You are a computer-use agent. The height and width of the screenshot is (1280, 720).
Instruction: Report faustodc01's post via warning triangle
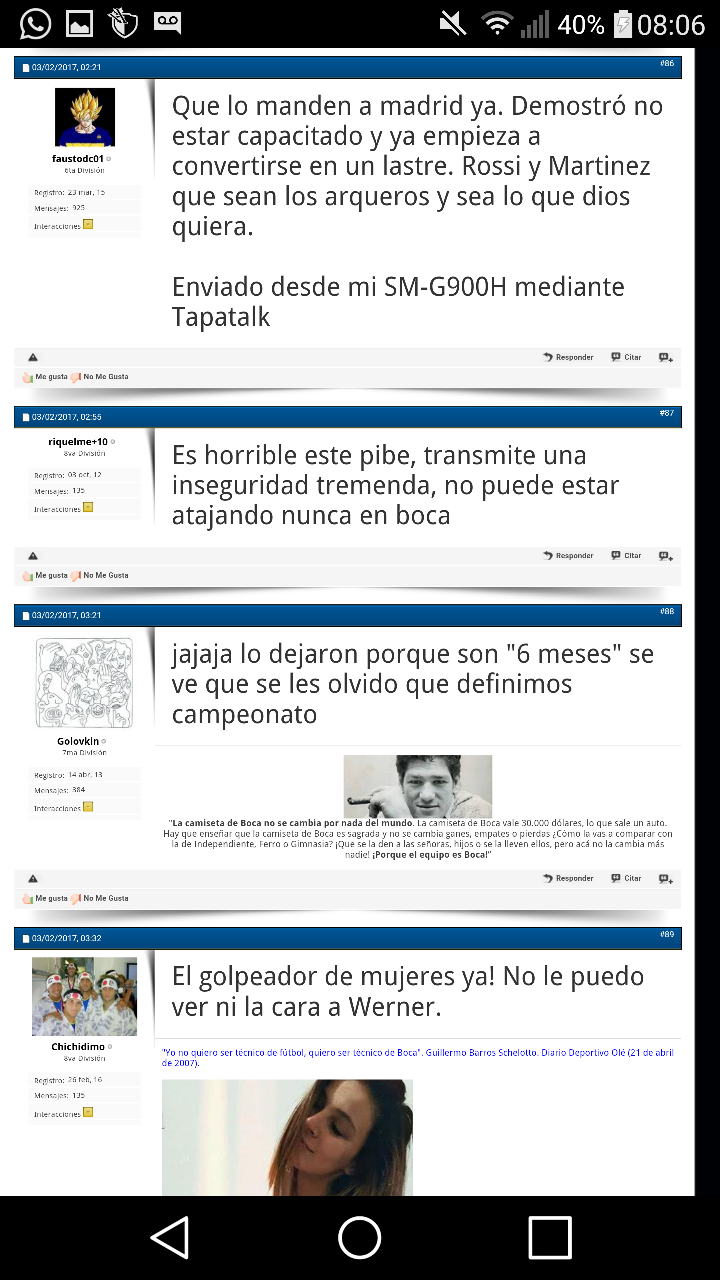[32, 357]
